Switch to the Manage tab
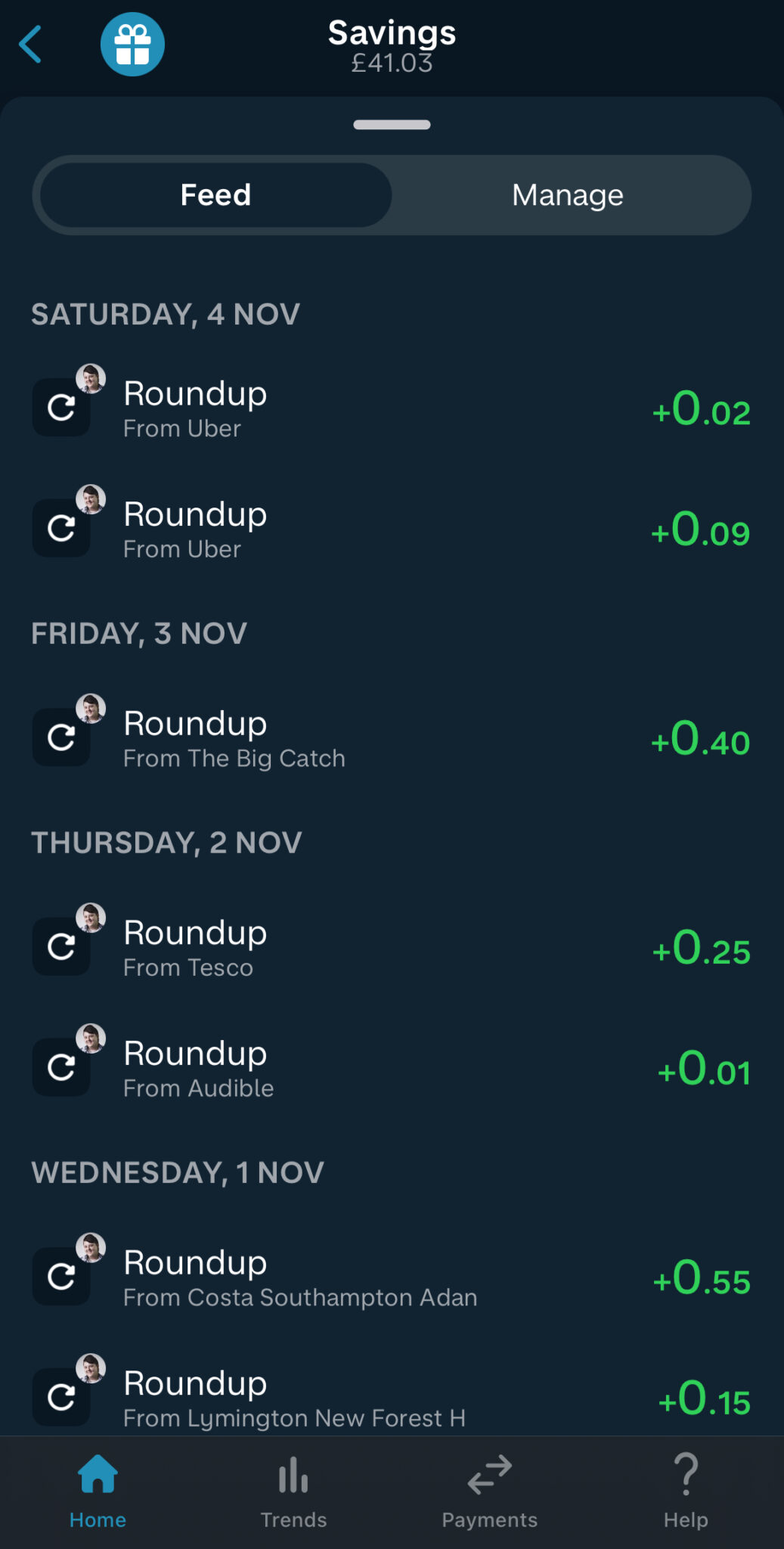784x1549 pixels. click(x=567, y=195)
